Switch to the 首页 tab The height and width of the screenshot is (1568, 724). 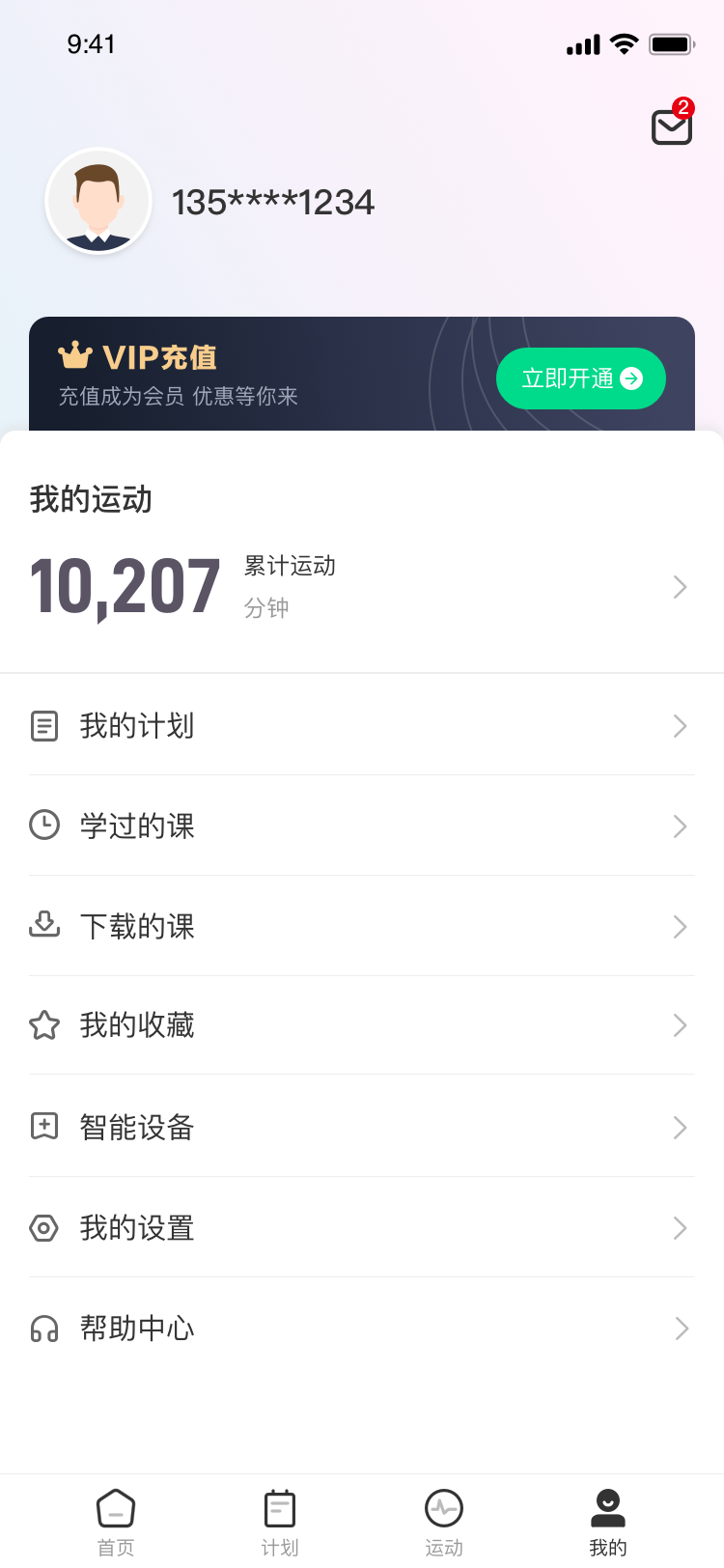click(116, 1521)
